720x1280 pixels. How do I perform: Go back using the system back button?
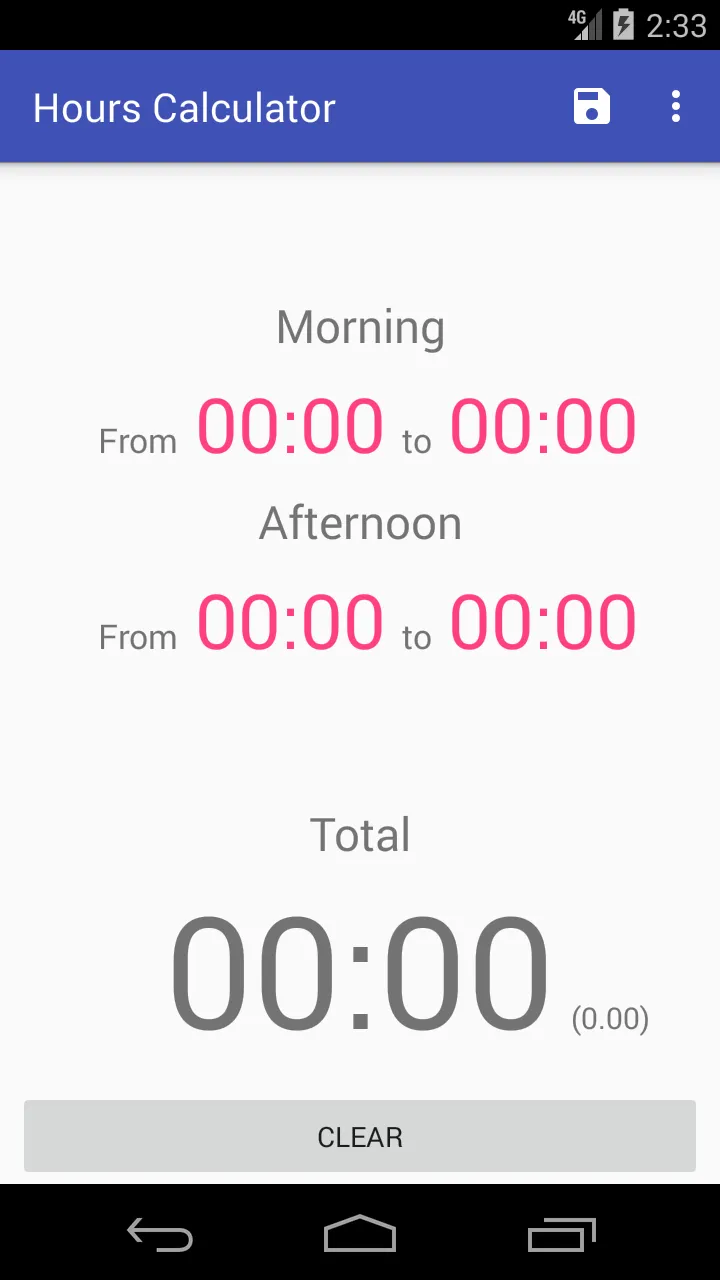160,1234
